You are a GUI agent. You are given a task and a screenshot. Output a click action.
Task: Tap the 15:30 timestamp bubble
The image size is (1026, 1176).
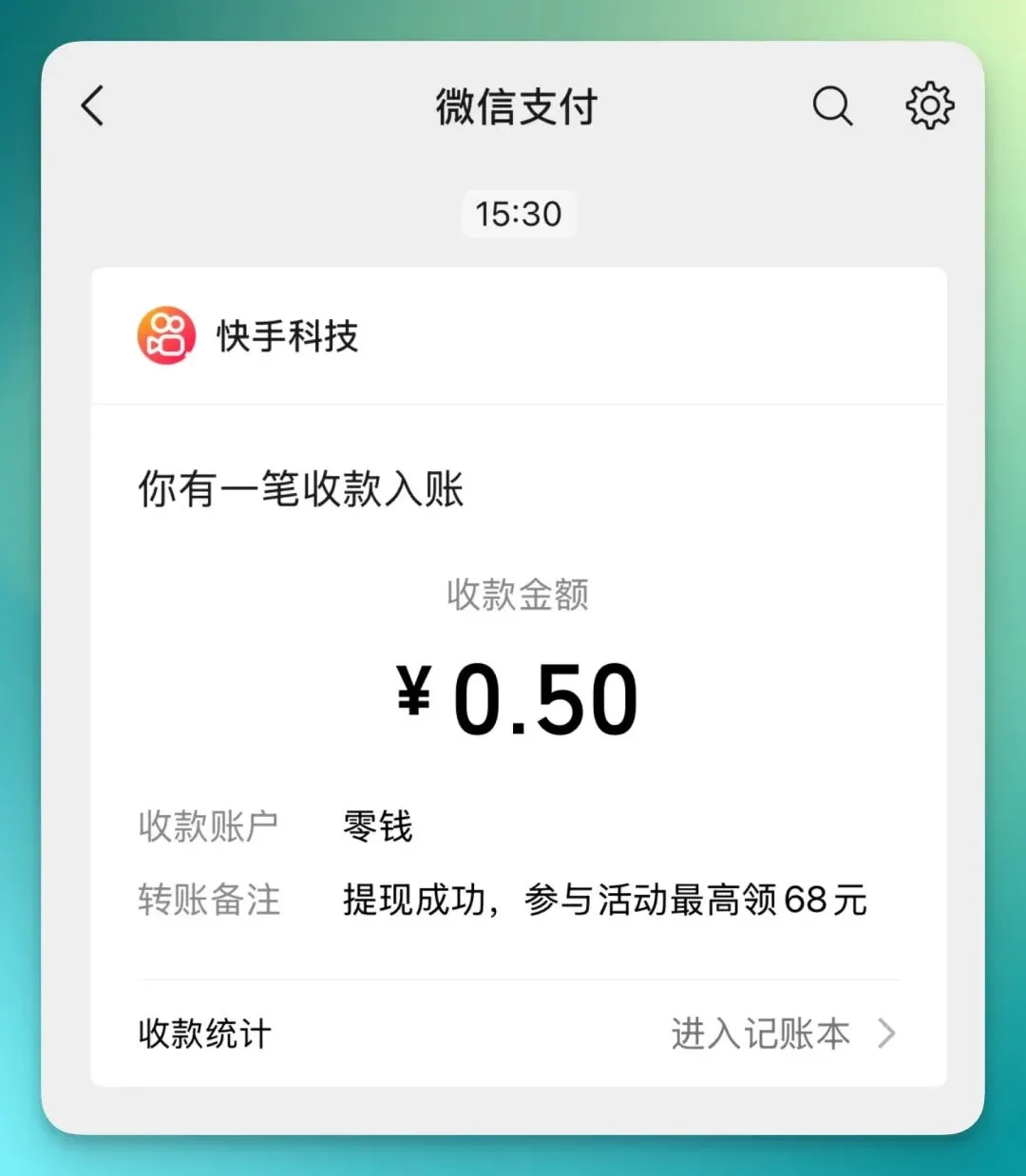519,214
